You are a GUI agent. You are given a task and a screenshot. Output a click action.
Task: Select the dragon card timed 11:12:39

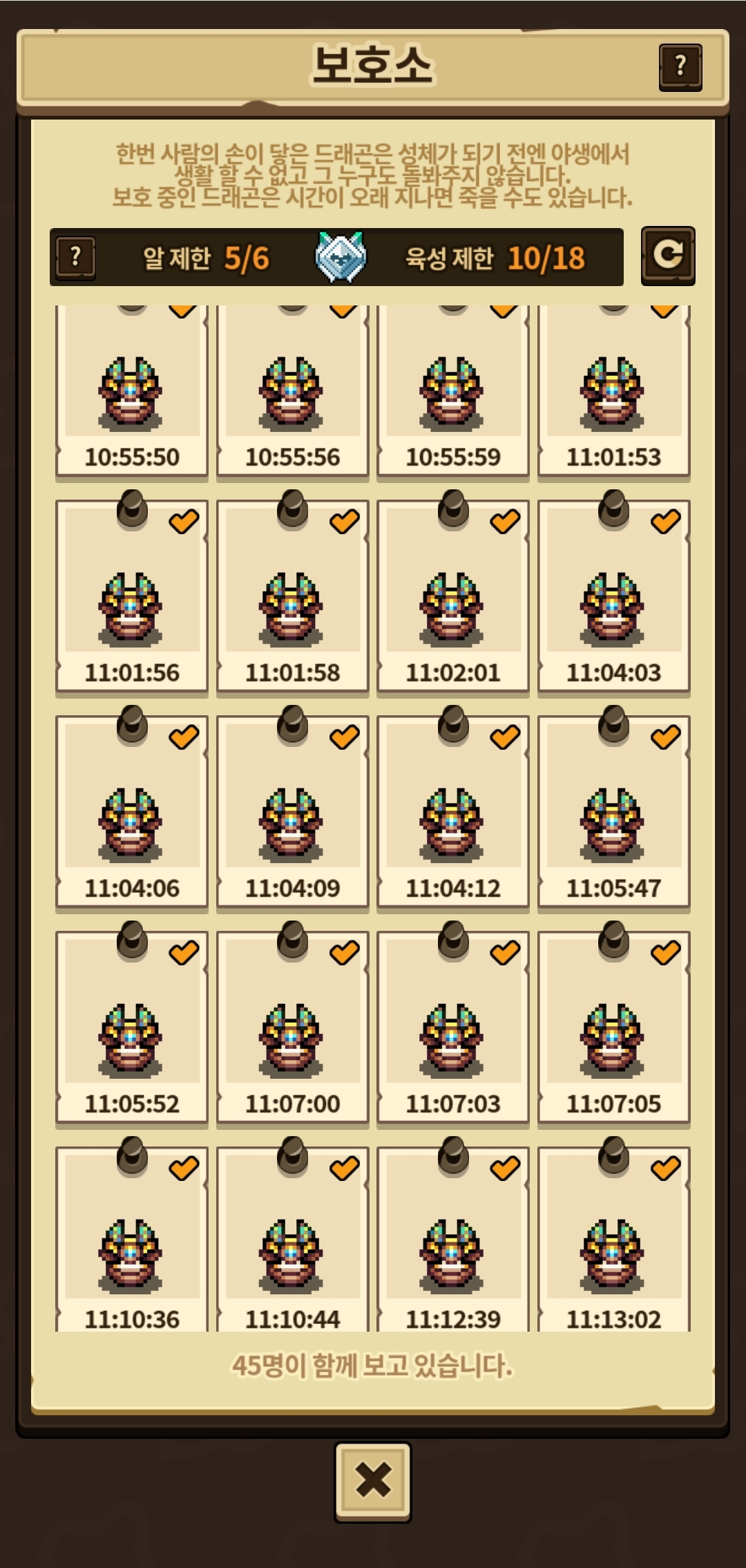point(453,1239)
